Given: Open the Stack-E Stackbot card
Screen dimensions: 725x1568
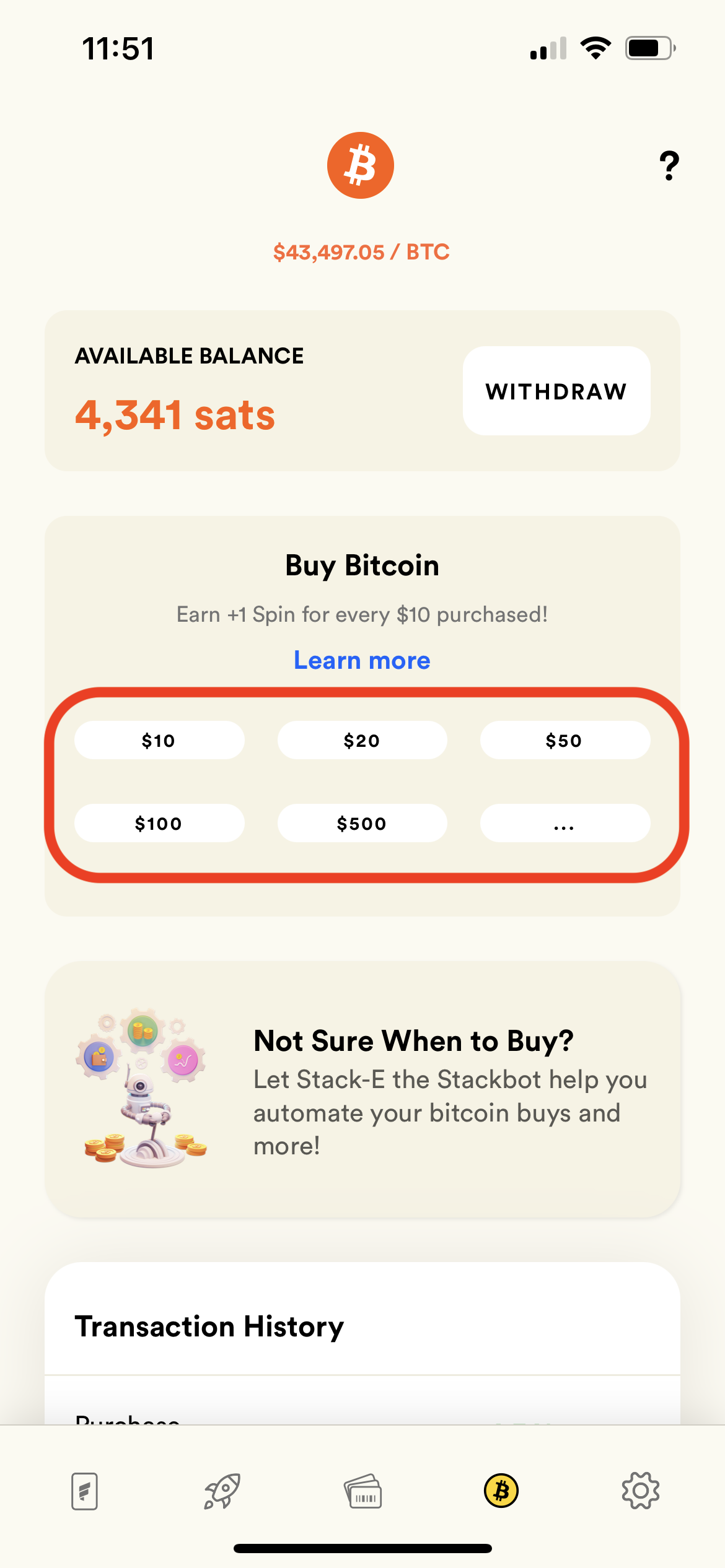Looking at the screenshot, I should click(362, 1090).
